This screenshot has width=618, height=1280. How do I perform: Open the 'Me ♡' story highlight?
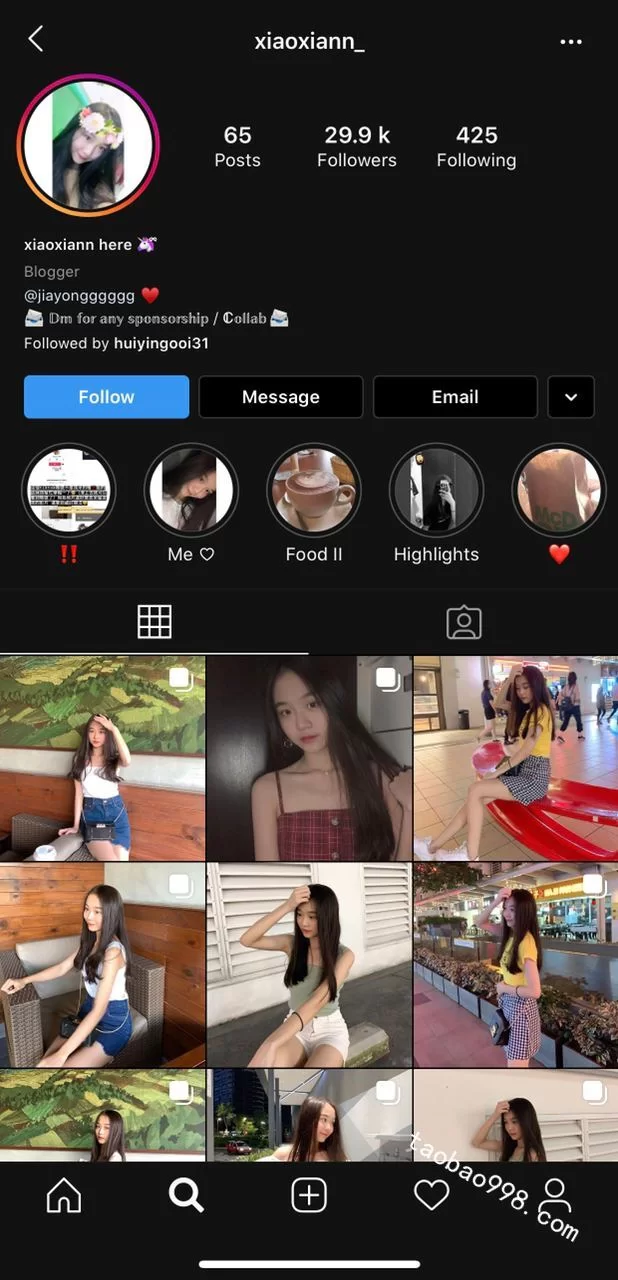pos(191,491)
